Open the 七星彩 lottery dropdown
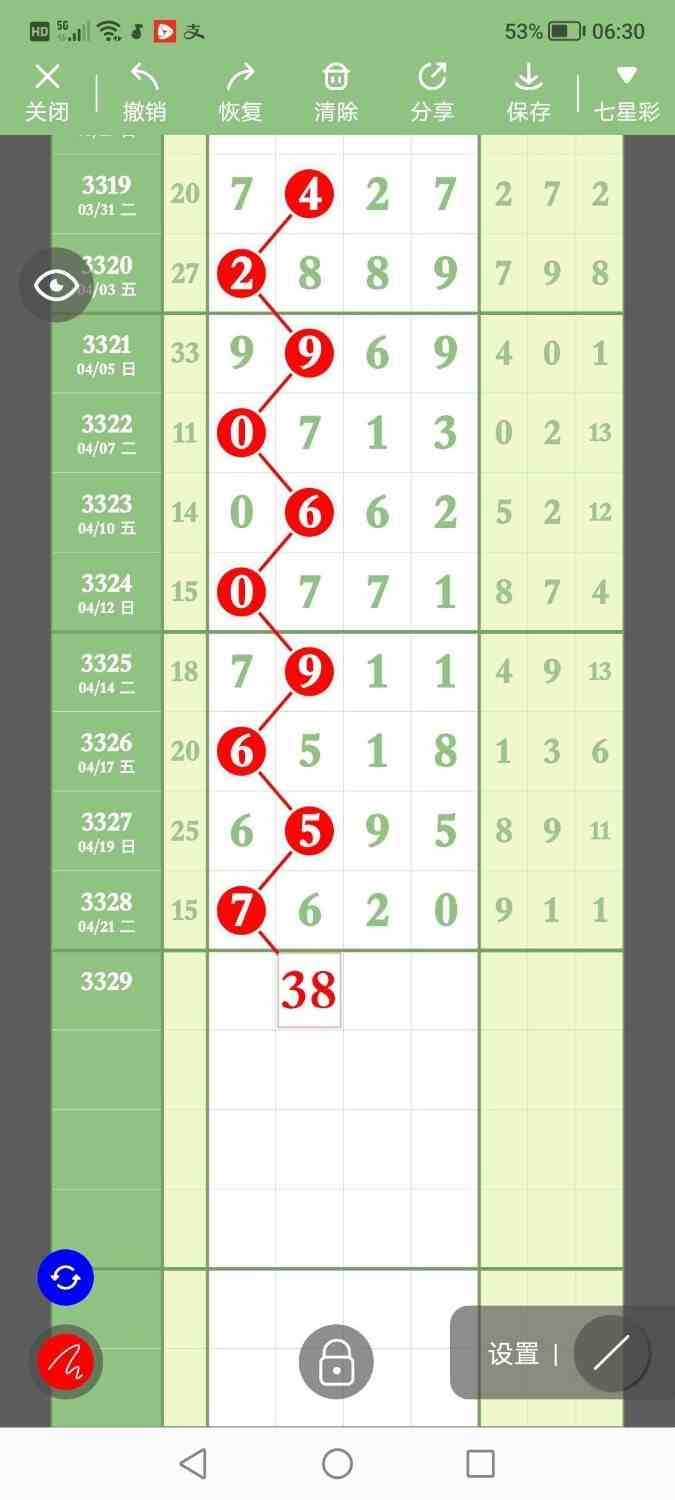Viewport: 675px width, 1500px height. tap(627, 92)
